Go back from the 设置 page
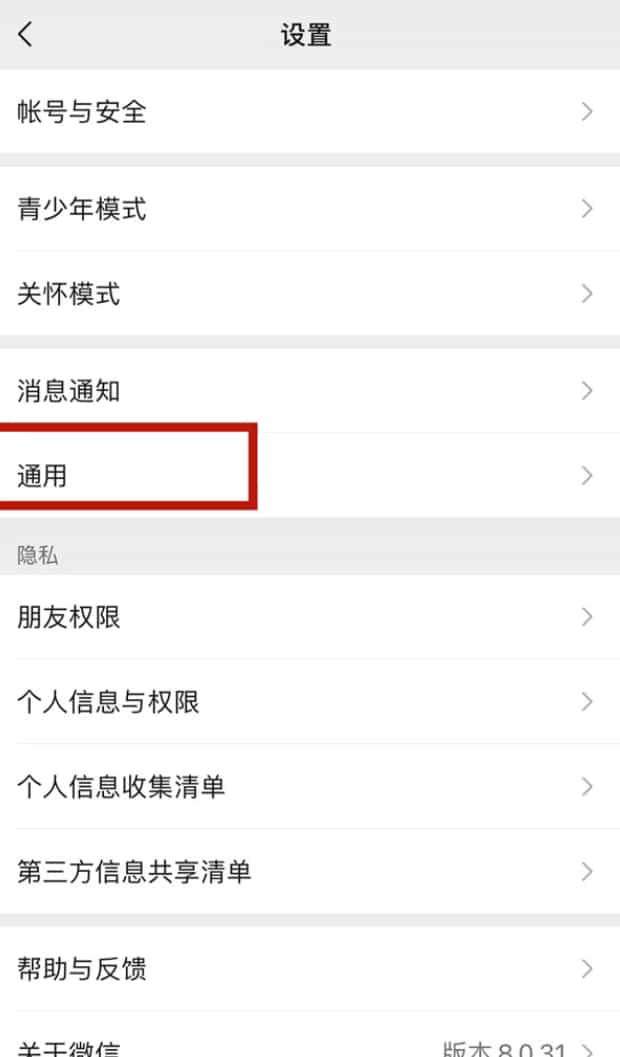This screenshot has height=1057, width=620. pyautogui.click(x=26, y=35)
